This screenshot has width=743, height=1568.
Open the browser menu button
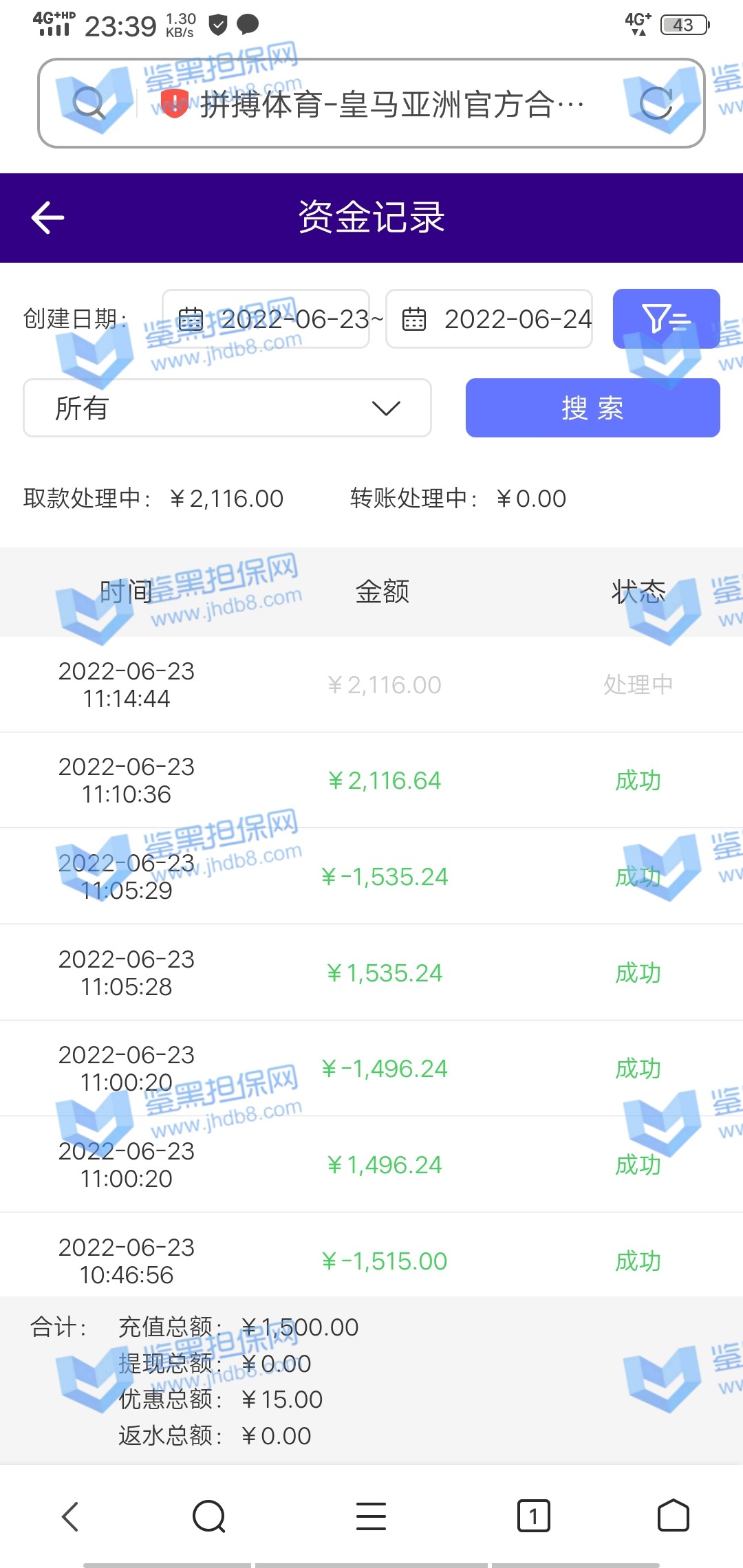point(371,1516)
